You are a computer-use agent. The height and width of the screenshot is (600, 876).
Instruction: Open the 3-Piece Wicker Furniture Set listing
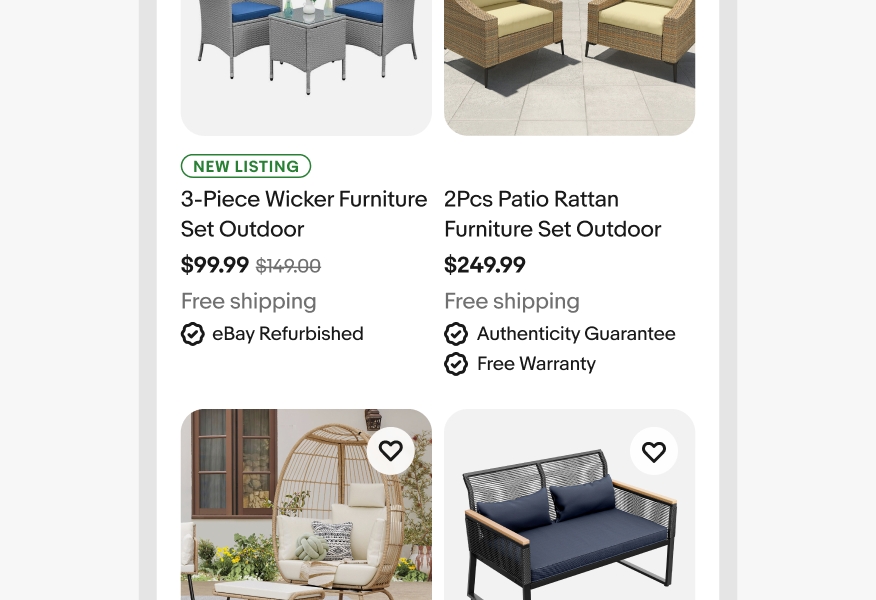[304, 214]
